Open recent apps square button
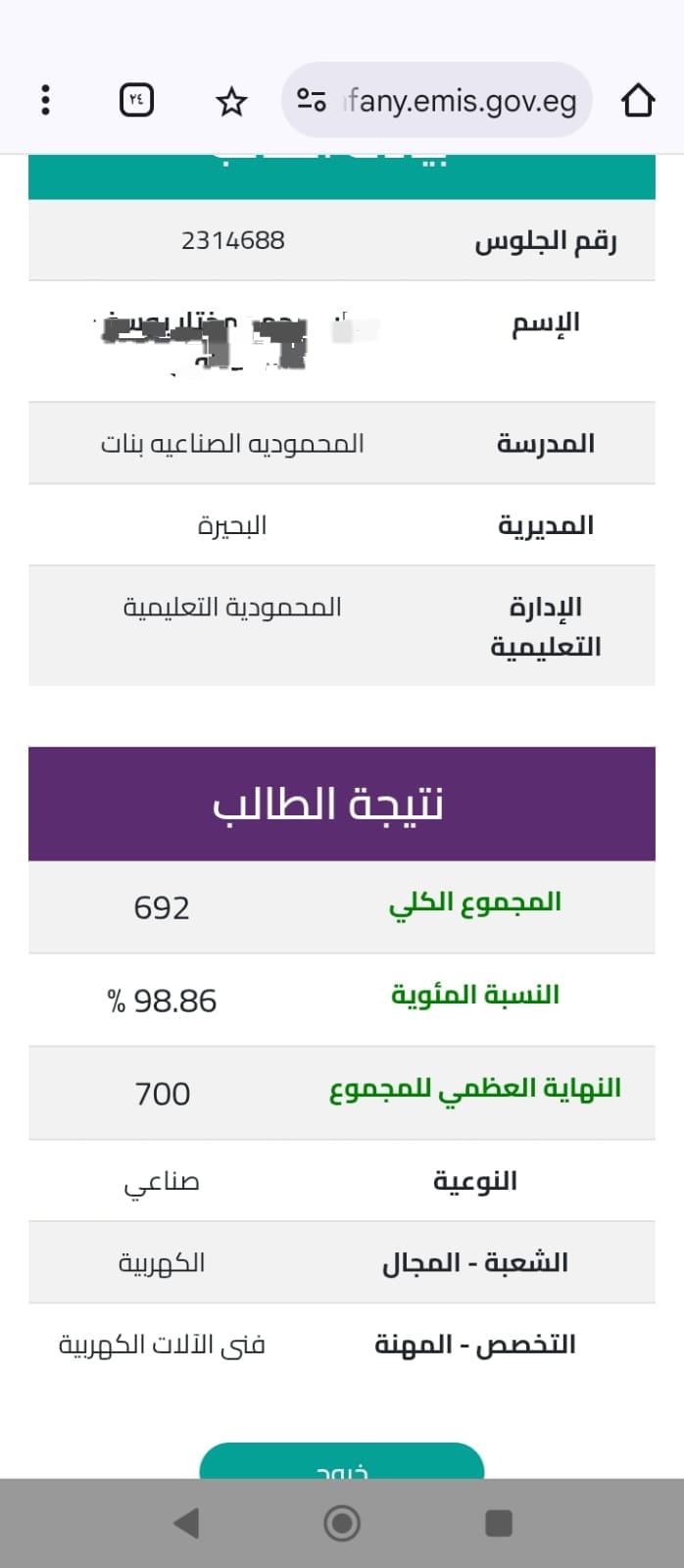Screen dimensions: 684x1568 [x=499, y=1523]
